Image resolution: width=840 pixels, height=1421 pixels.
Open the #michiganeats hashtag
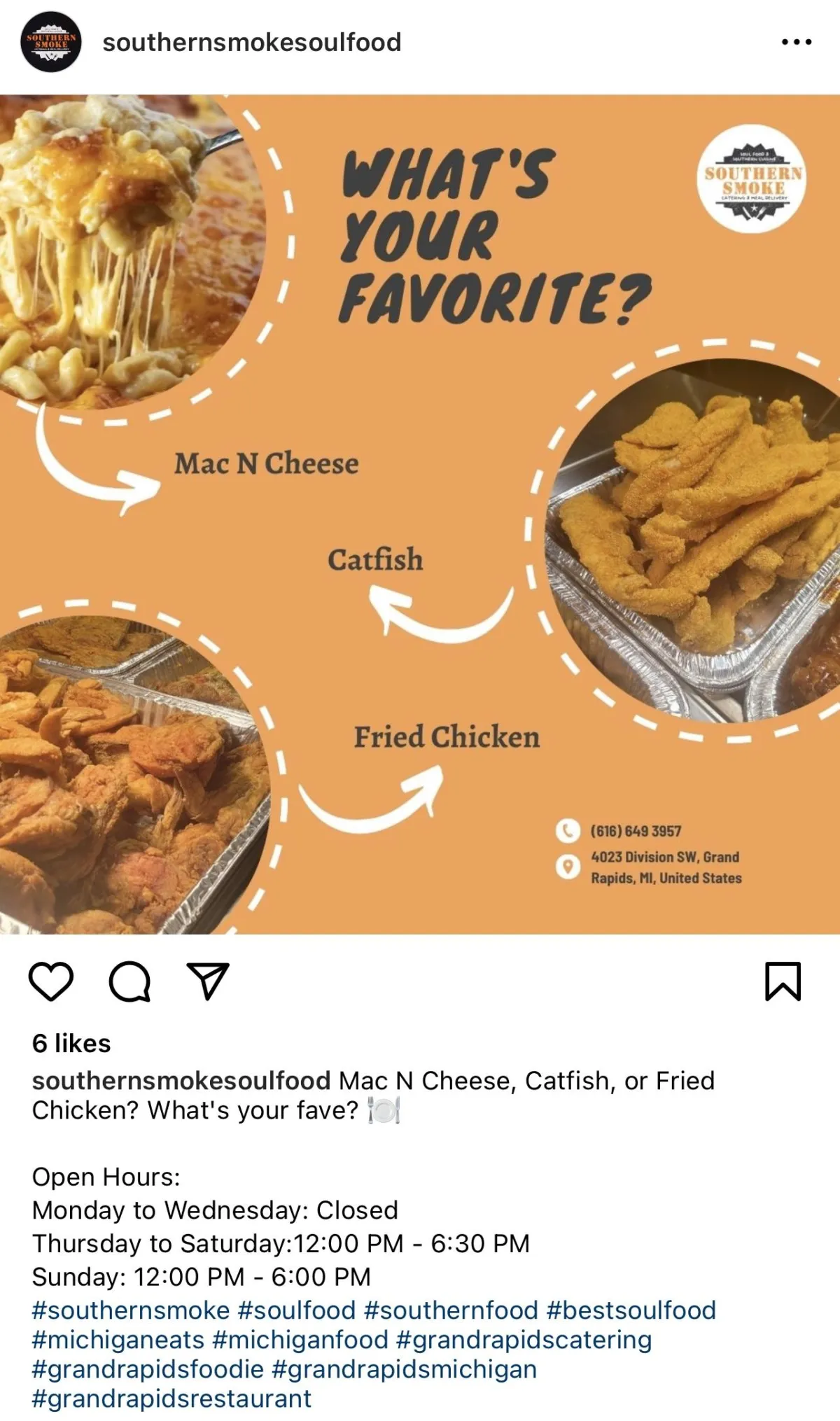(118, 1340)
